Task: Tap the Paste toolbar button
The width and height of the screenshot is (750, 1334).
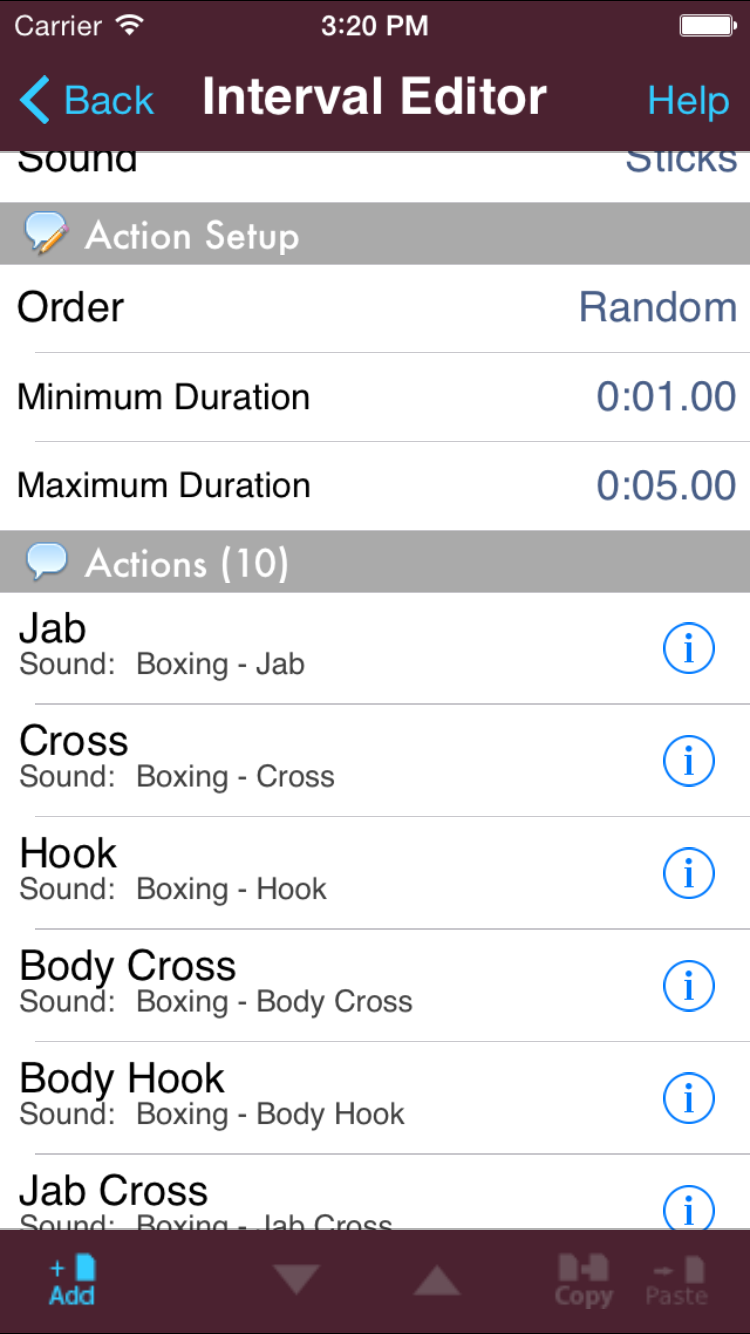Action: (676, 1281)
